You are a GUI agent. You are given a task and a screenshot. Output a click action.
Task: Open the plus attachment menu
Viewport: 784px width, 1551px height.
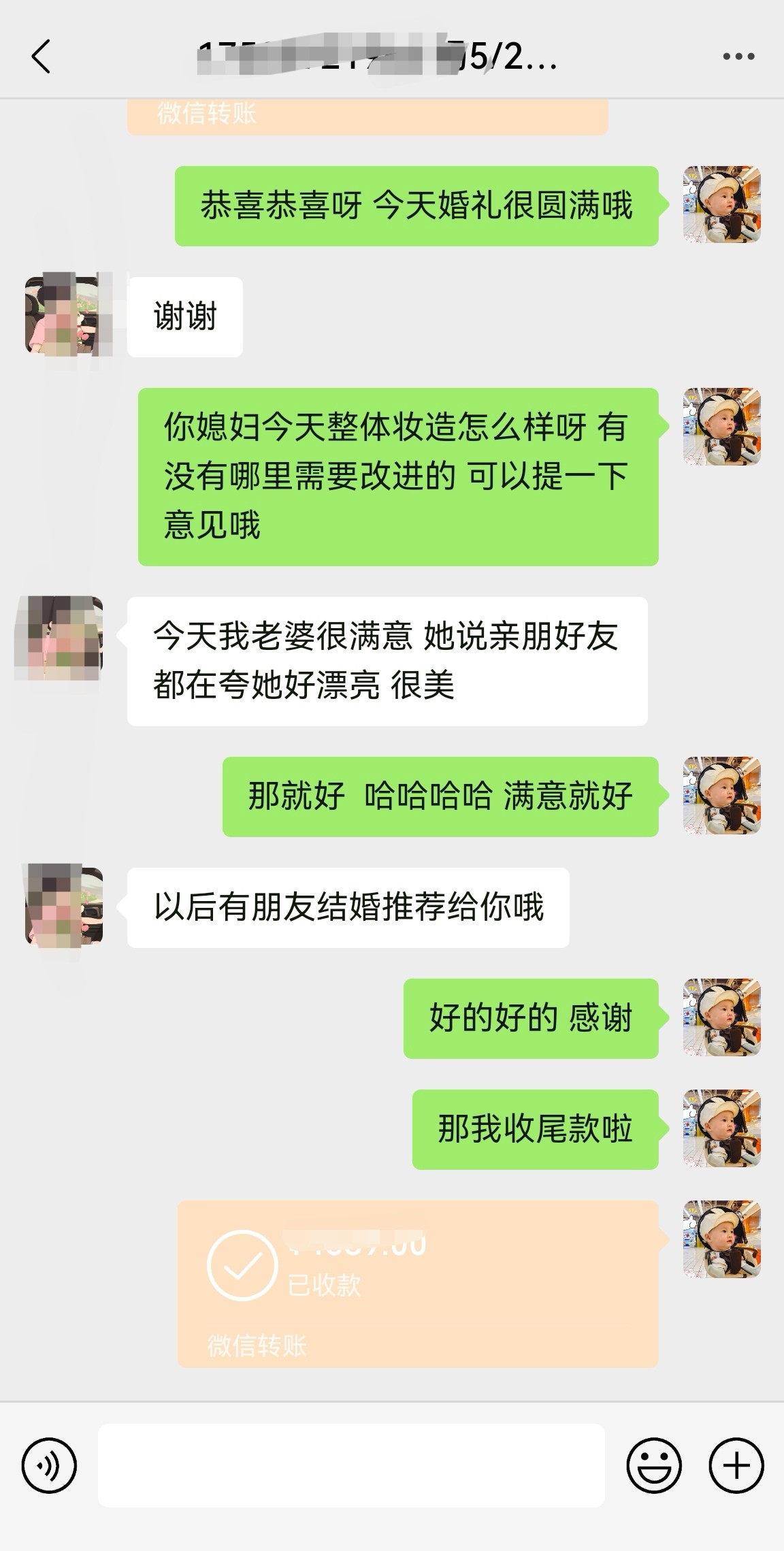[736, 1465]
